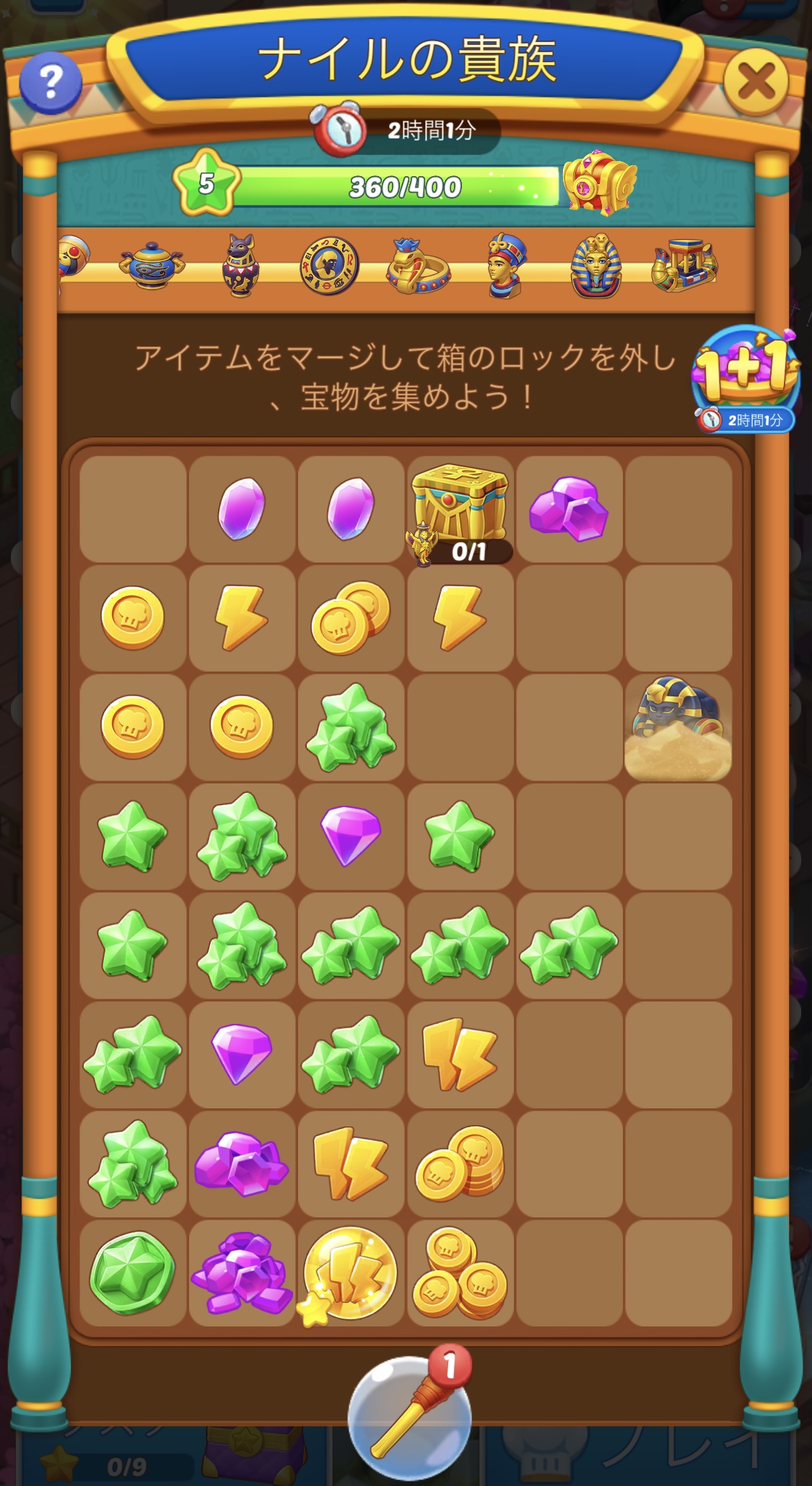812x1486 pixels.
Task: Close the ナイルの貴族 event window
Action: point(756,82)
